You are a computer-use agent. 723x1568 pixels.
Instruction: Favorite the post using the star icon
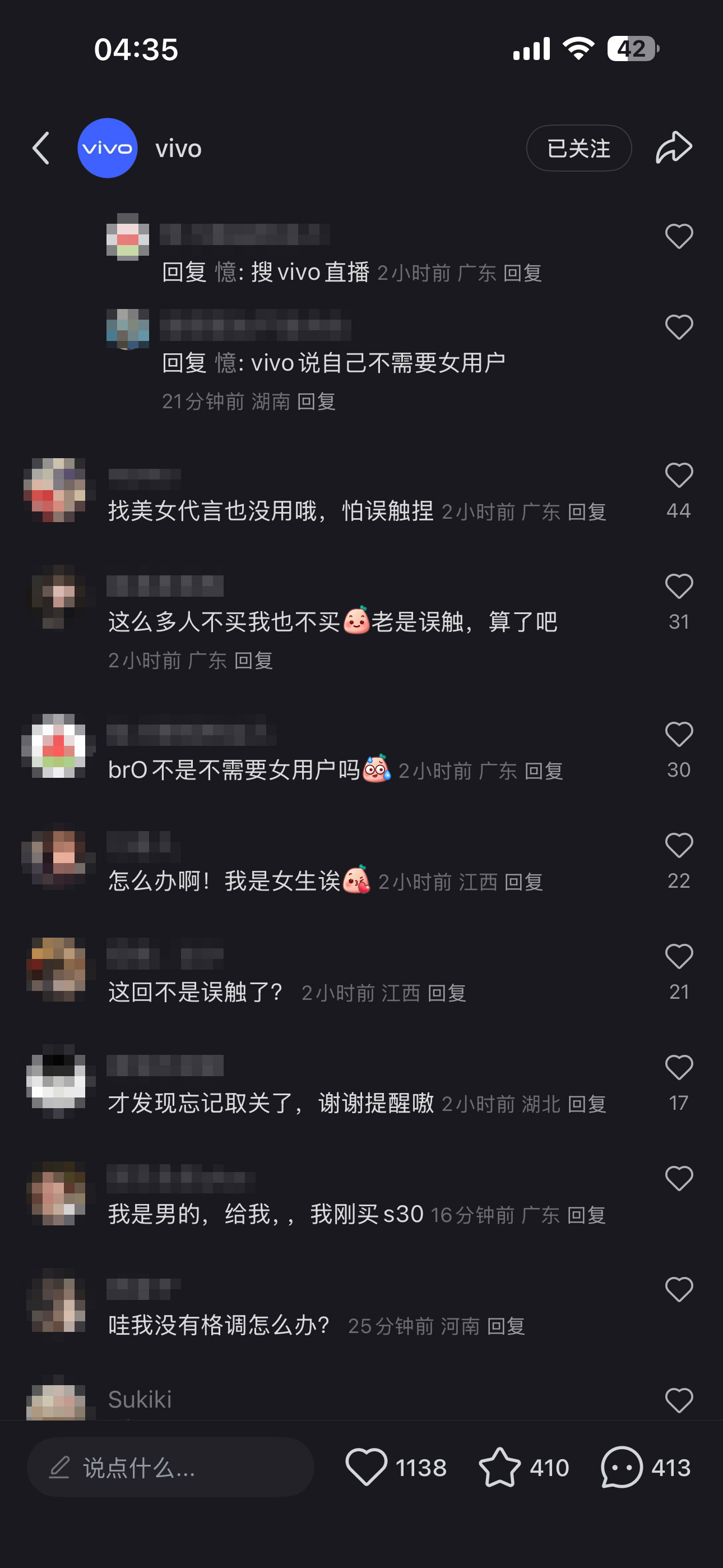pyautogui.click(x=499, y=1468)
